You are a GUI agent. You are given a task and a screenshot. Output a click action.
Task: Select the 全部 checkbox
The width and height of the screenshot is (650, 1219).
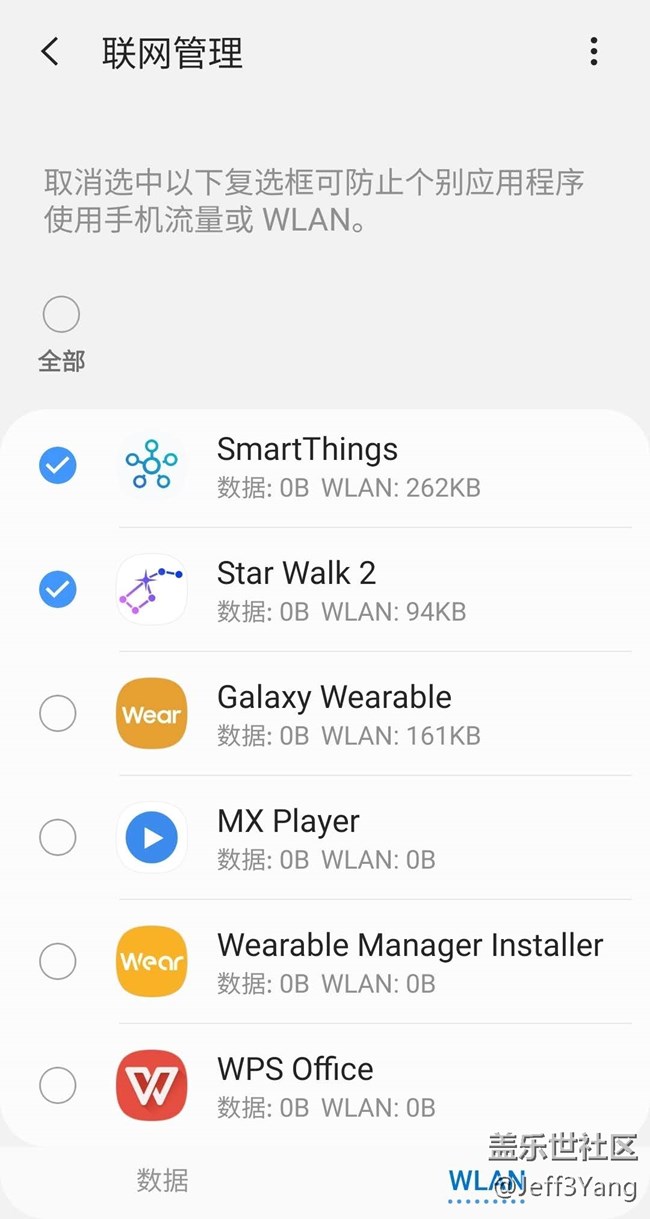click(61, 315)
